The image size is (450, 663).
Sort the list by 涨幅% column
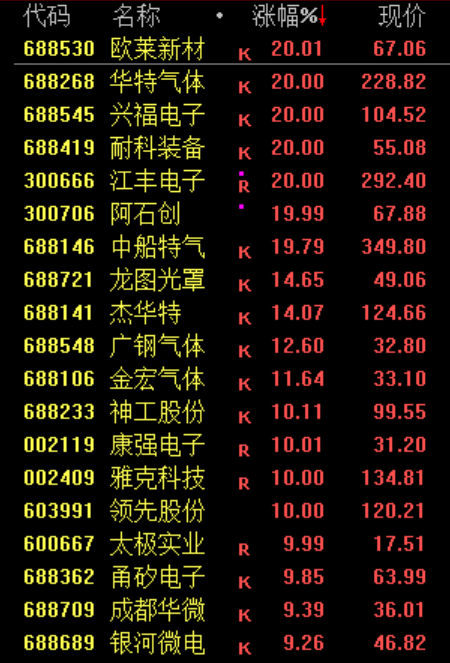pyautogui.click(x=289, y=17)
